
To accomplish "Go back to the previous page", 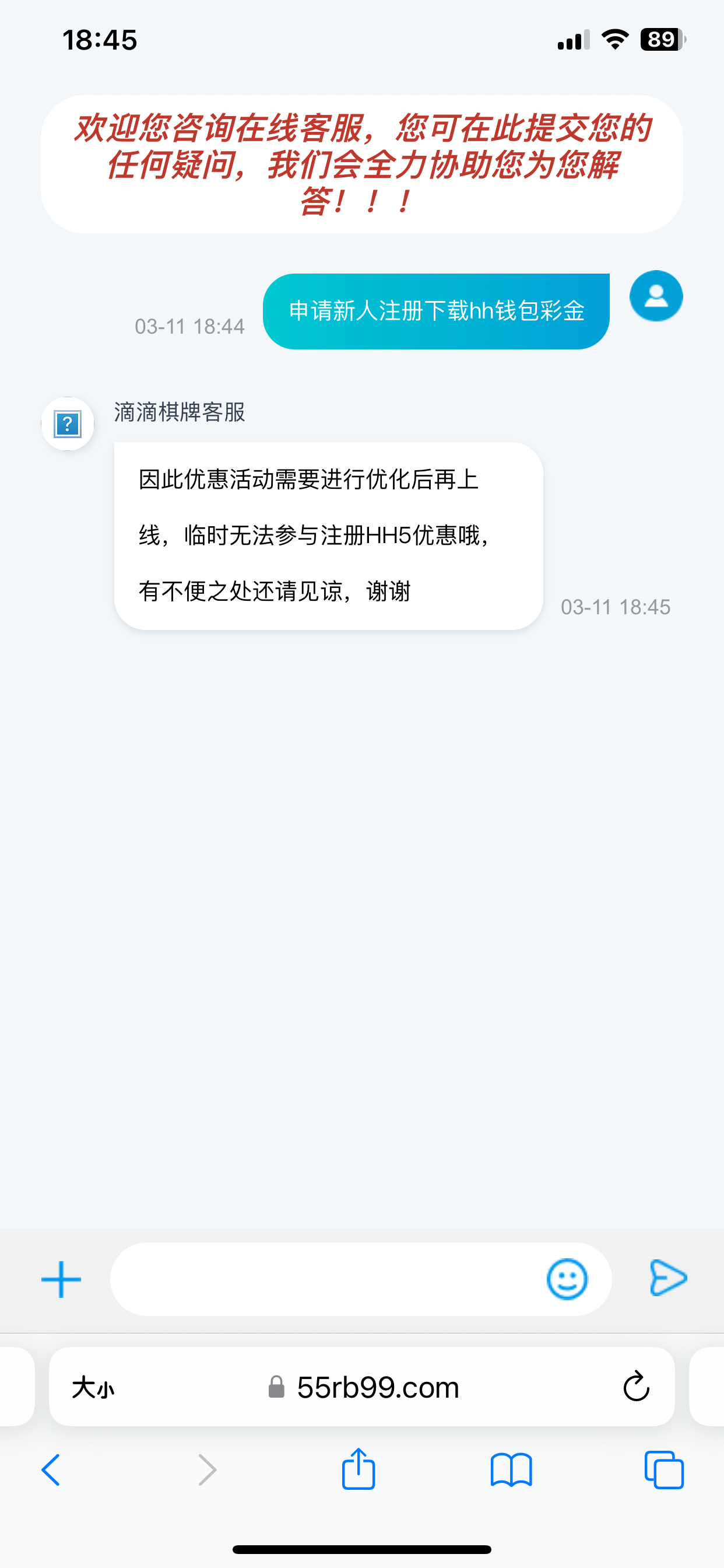I will pos(51,1470).
